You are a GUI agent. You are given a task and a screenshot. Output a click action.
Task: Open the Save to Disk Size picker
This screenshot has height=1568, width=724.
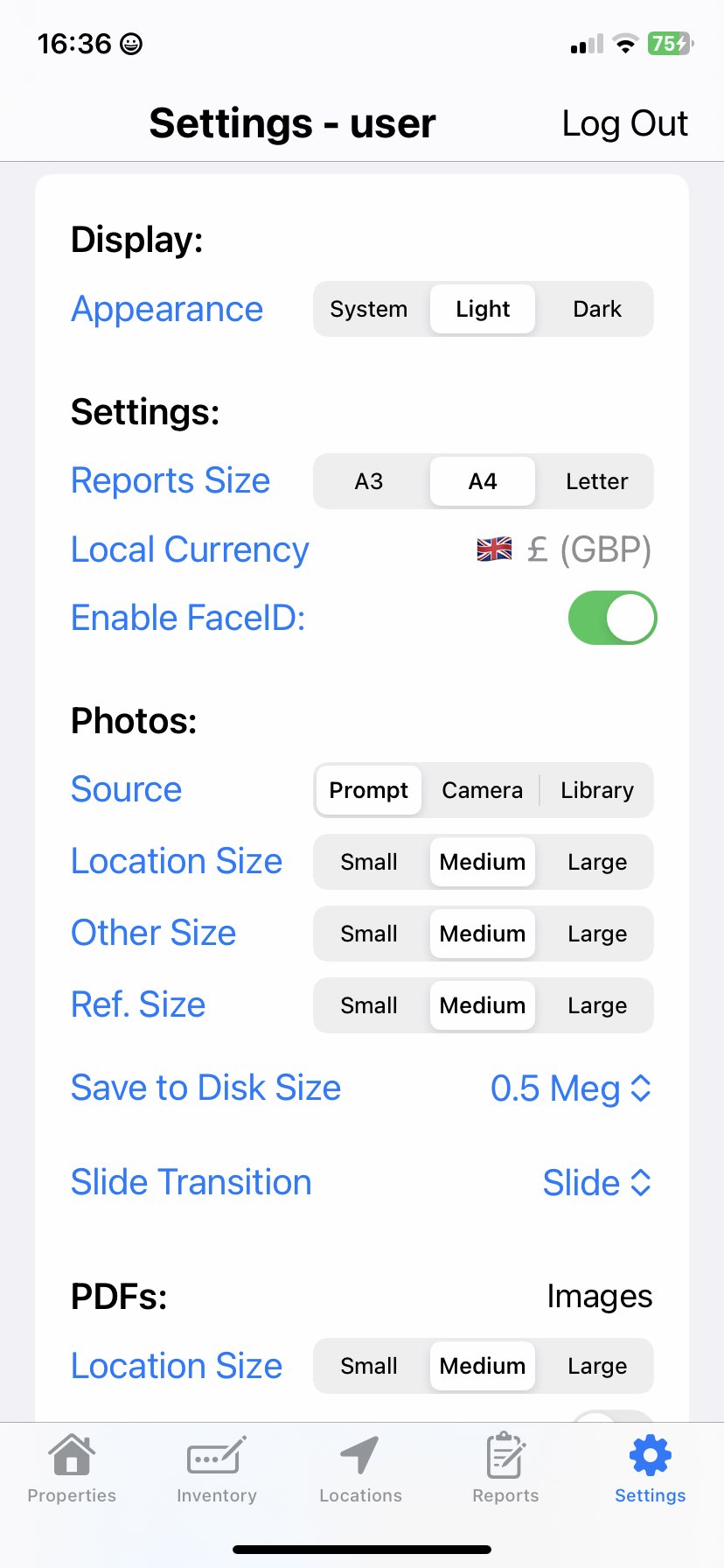[571, 1088]
